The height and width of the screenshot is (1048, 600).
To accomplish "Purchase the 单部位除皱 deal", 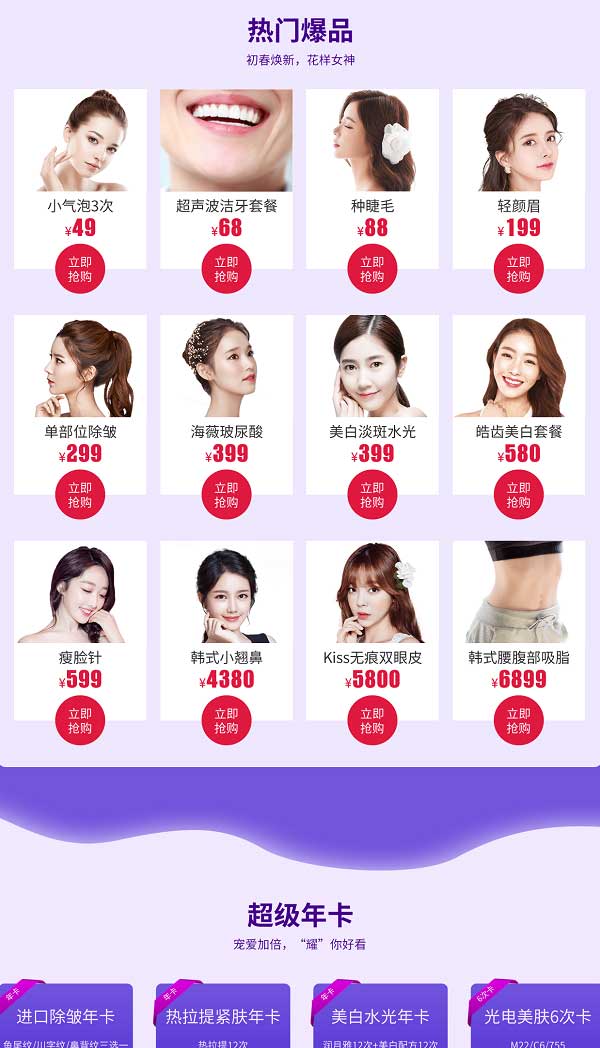I will 80,495.
